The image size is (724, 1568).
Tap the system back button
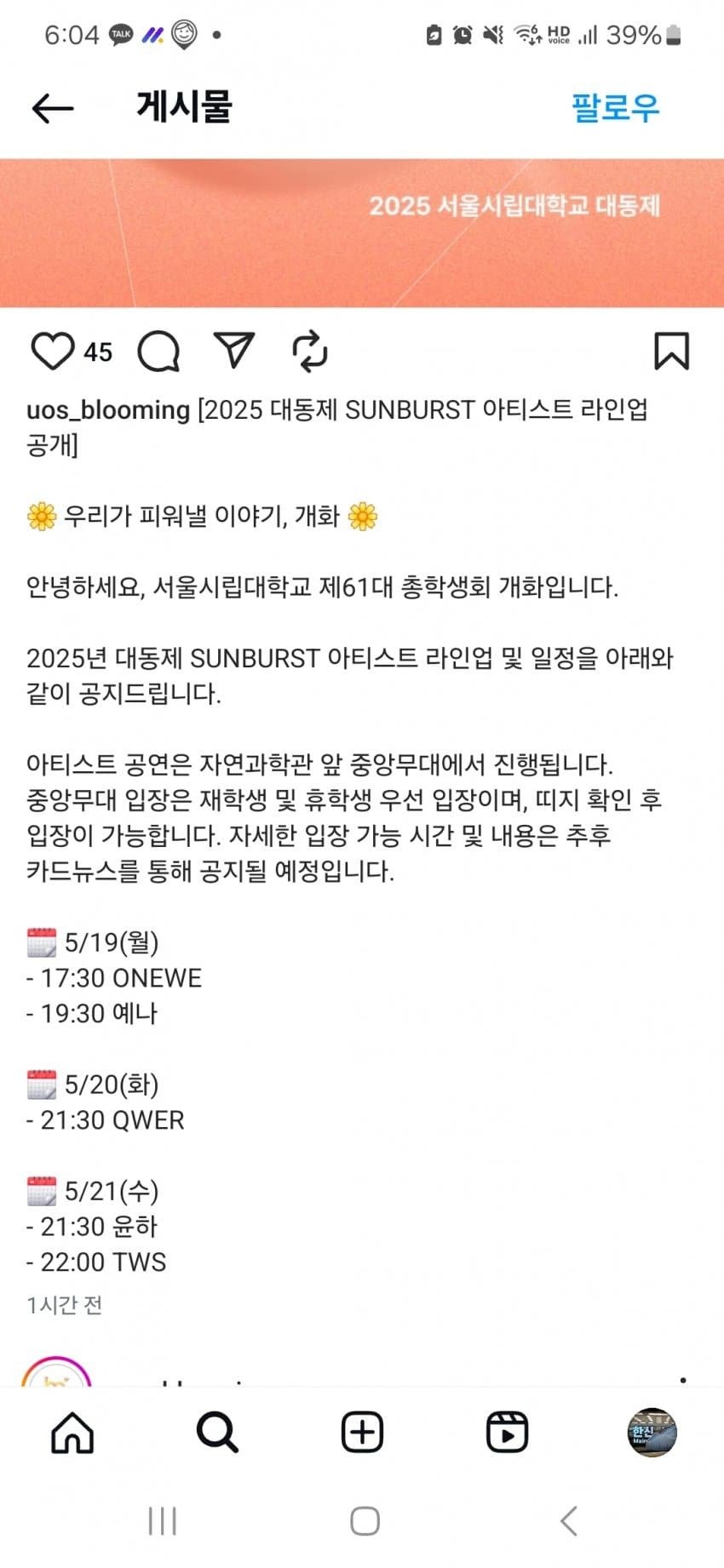tap(568, 1520)
